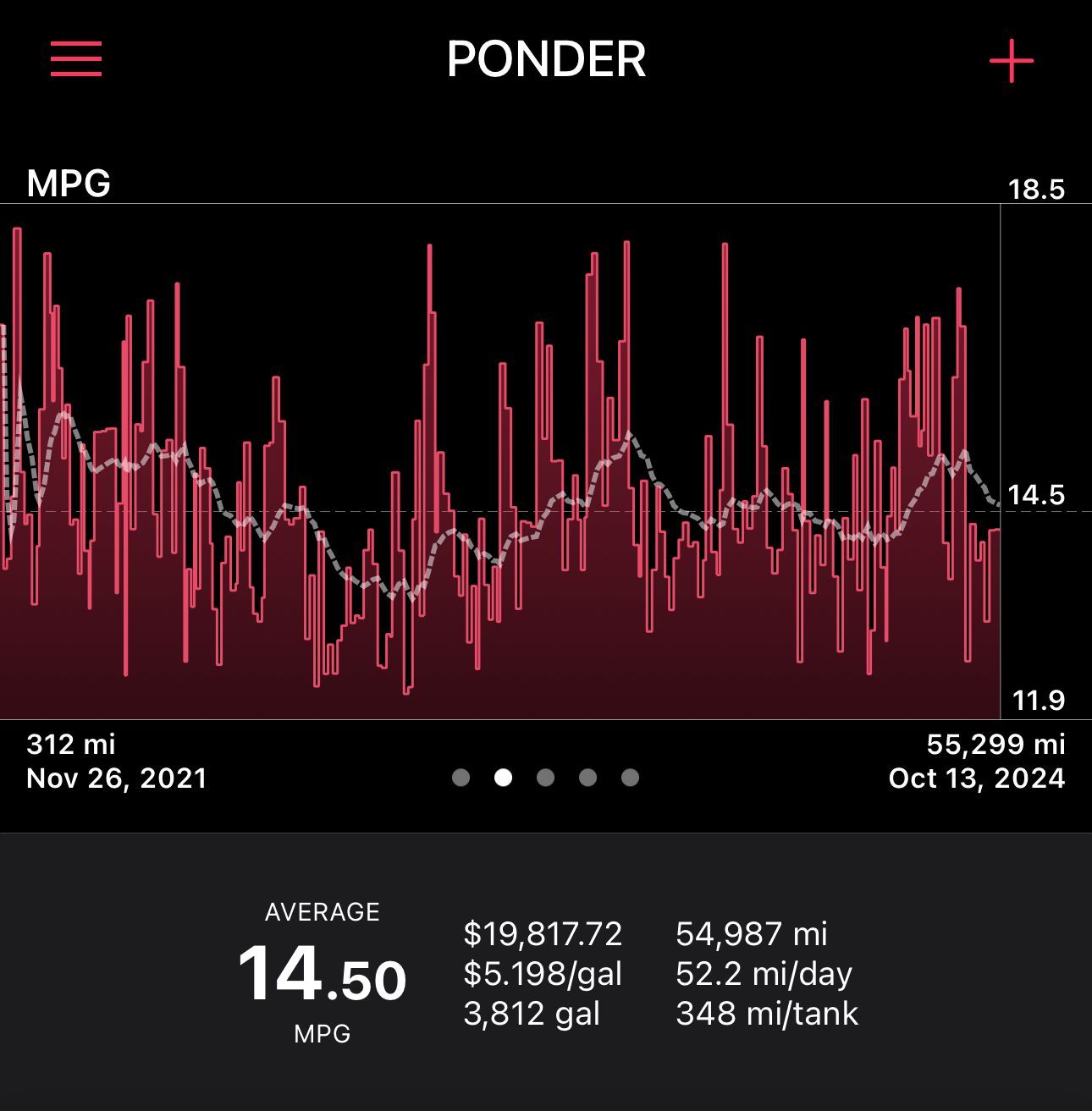
Task: Add a new fuel entry
Action: 1012,61
